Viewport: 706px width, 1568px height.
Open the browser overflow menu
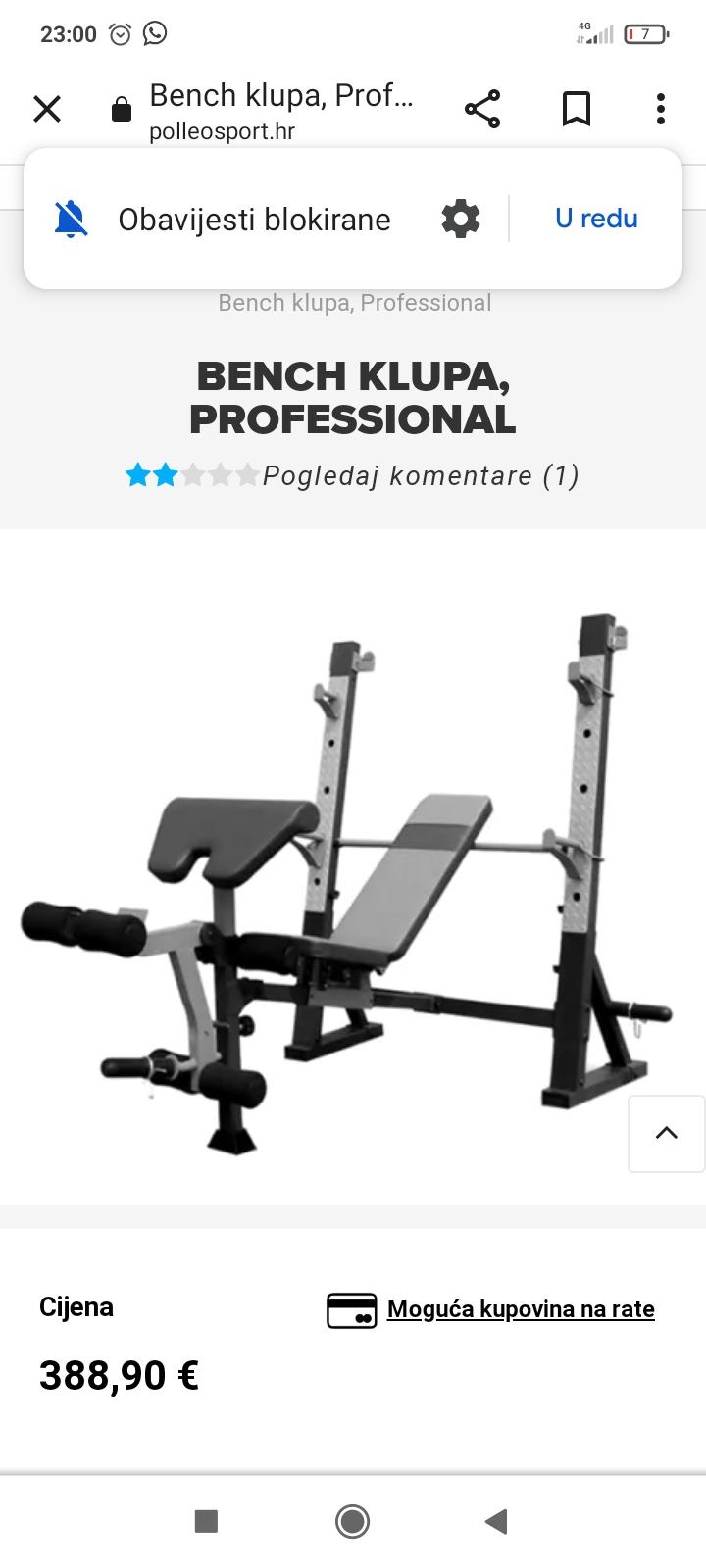[x=661, y=109]
